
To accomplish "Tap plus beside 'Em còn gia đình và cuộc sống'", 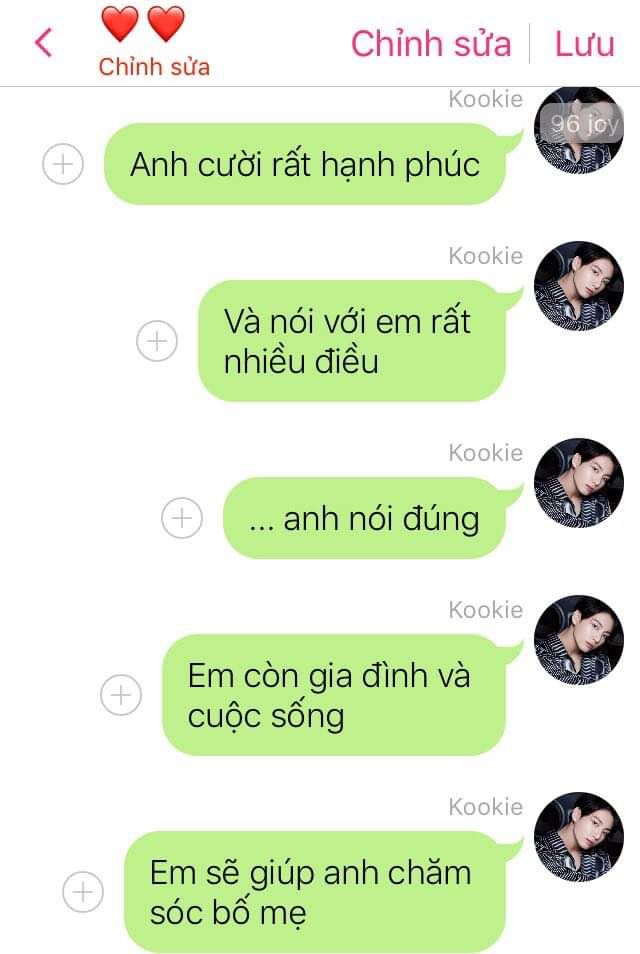I will pos(122,694).
